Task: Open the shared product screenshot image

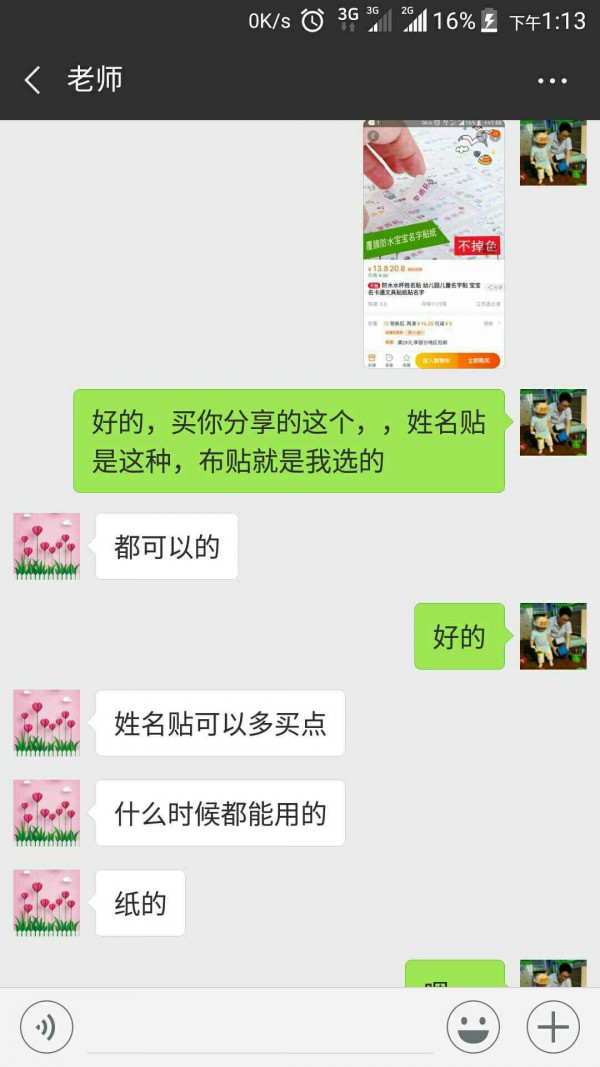Action: [x=433, y=245]
